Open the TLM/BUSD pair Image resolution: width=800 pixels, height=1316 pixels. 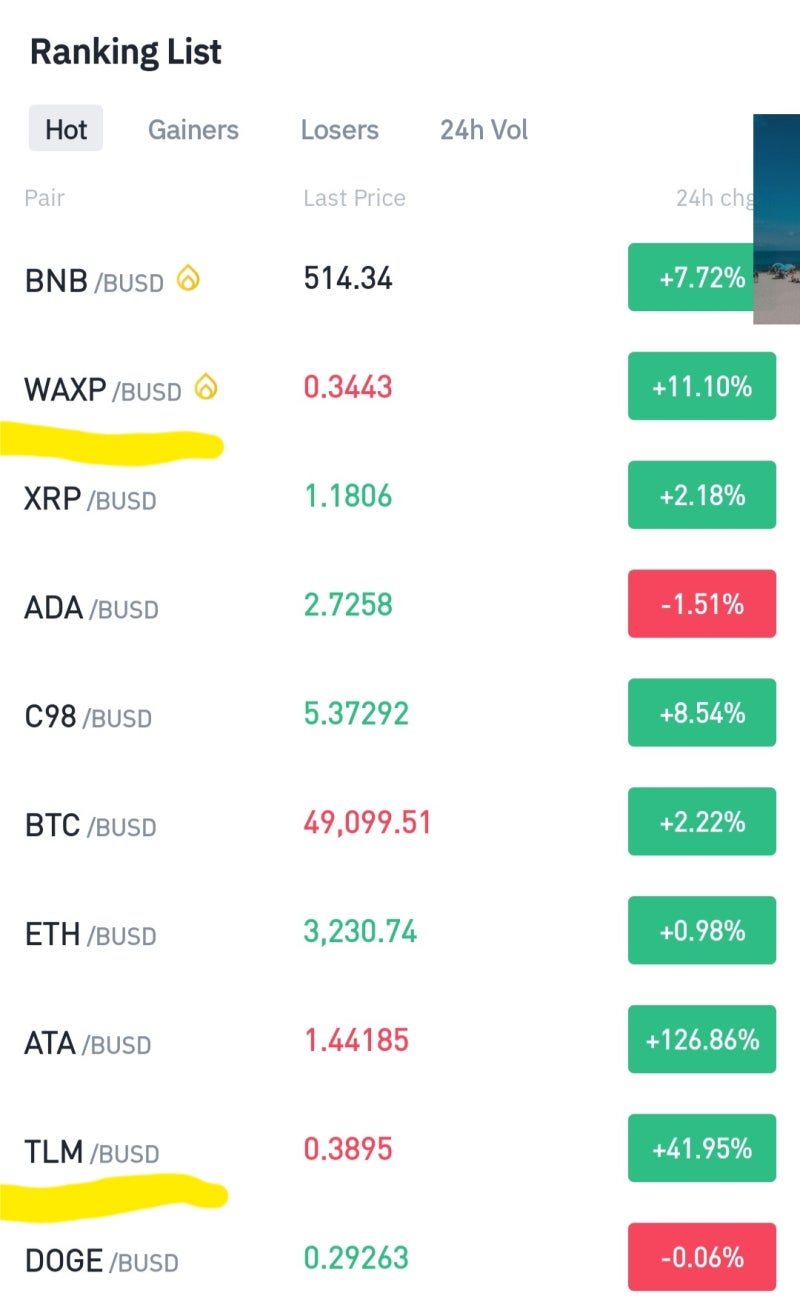pos(400,1150)
